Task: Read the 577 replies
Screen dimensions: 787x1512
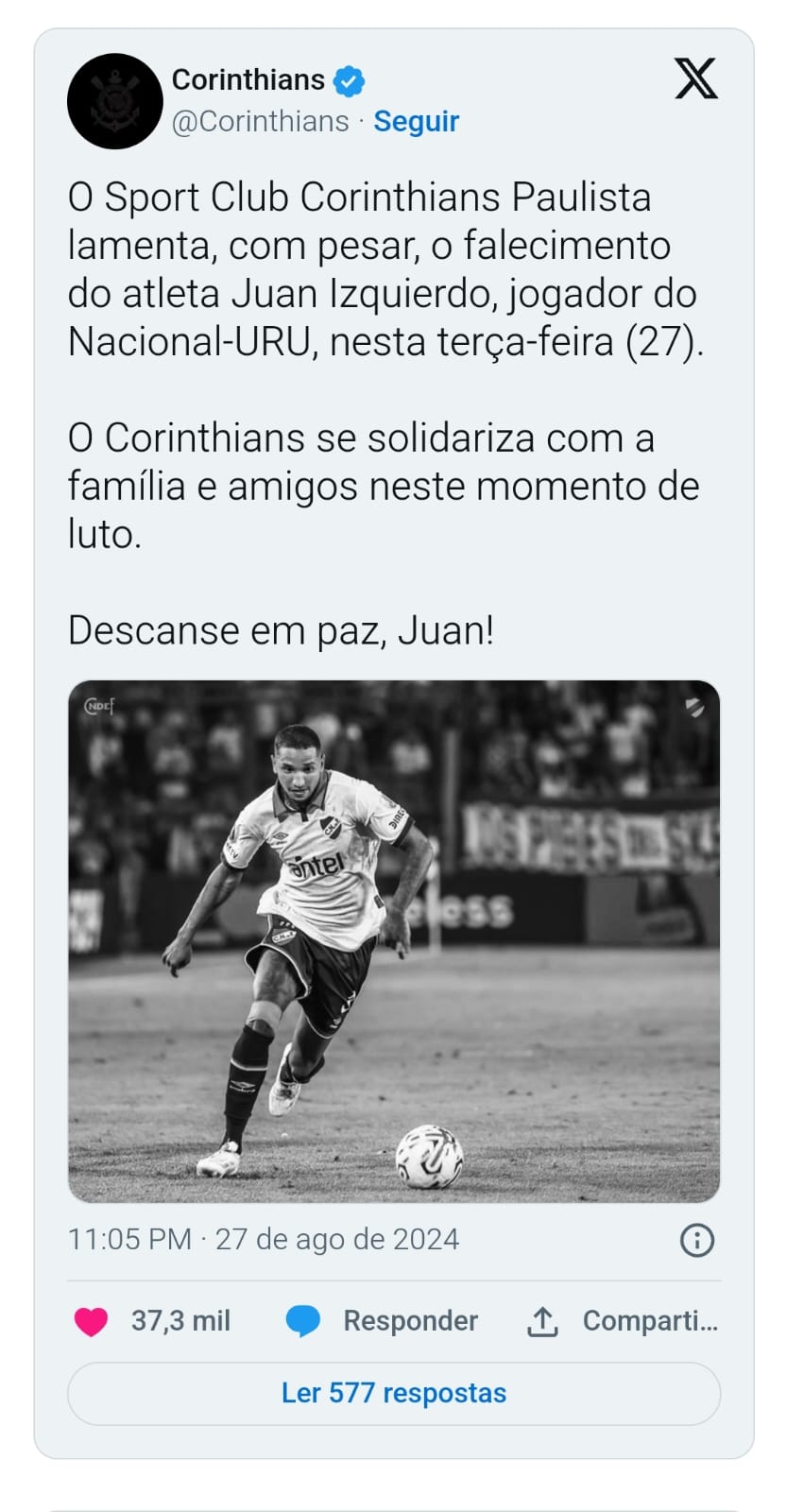Action: tap(394, 1393)
